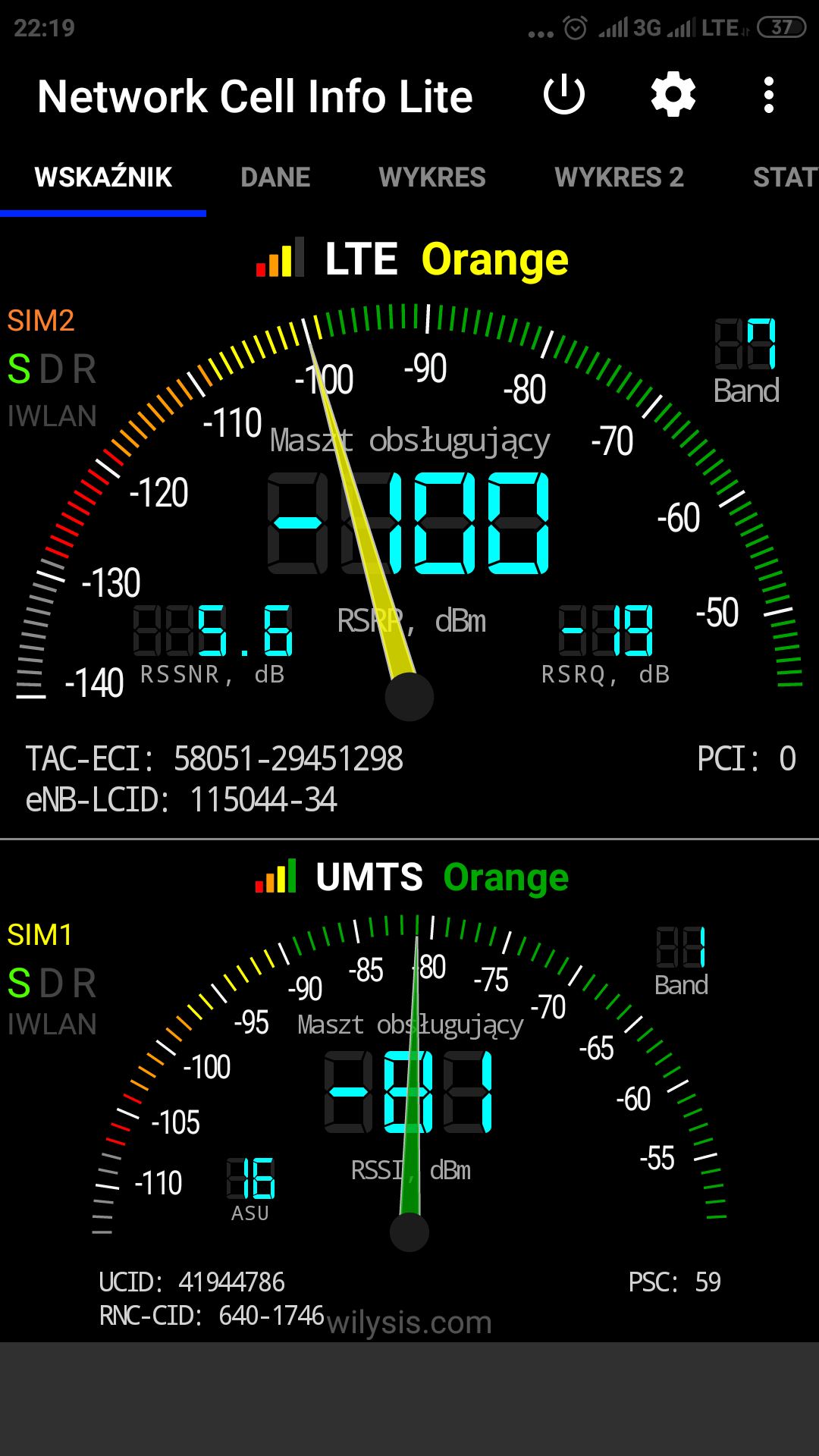The height and width of the screenshot is (1456, 819).
Task: Go to the STAT tab
Action: pyautogui.click(x=784, y=177)
